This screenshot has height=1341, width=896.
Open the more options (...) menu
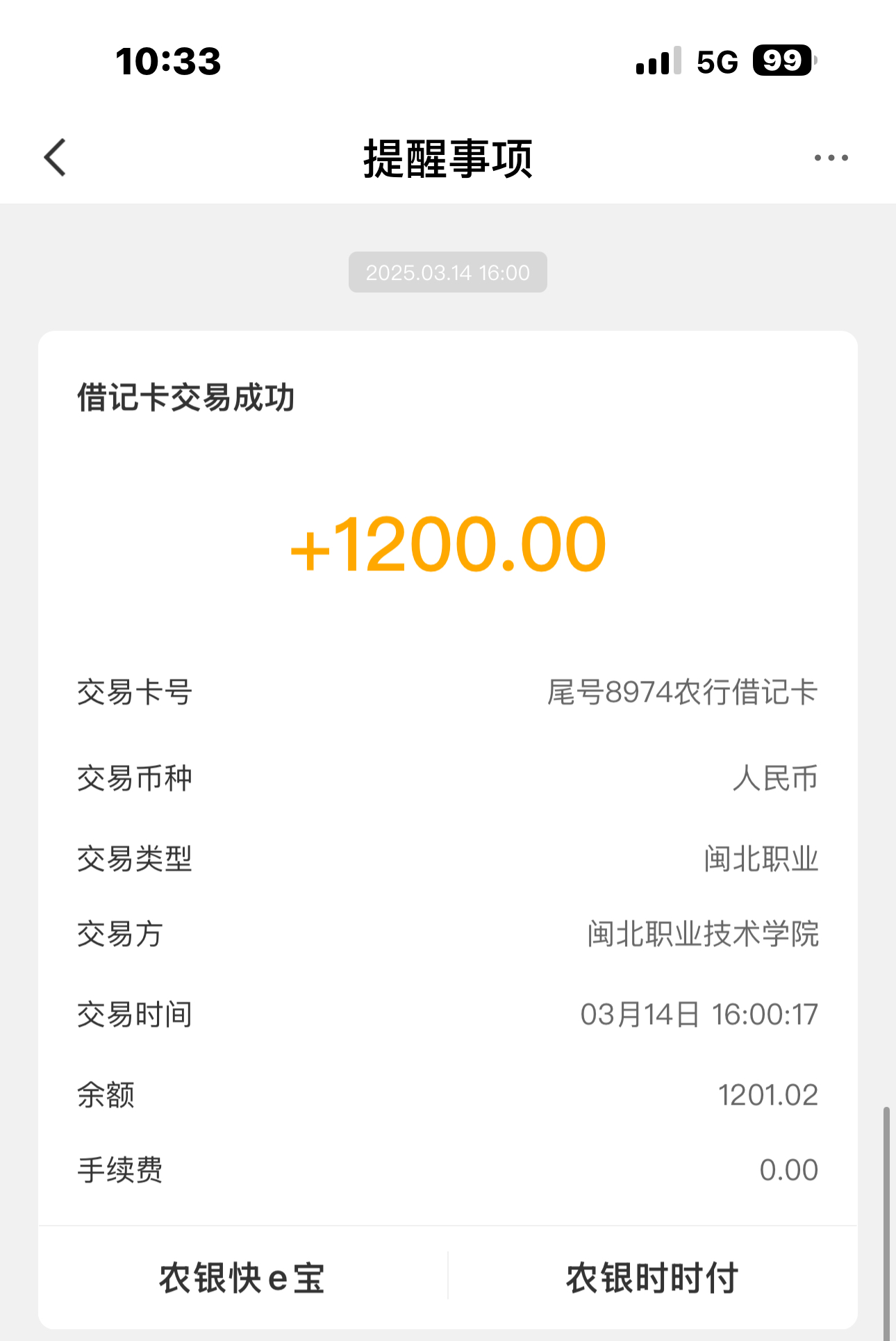point(831,157)
